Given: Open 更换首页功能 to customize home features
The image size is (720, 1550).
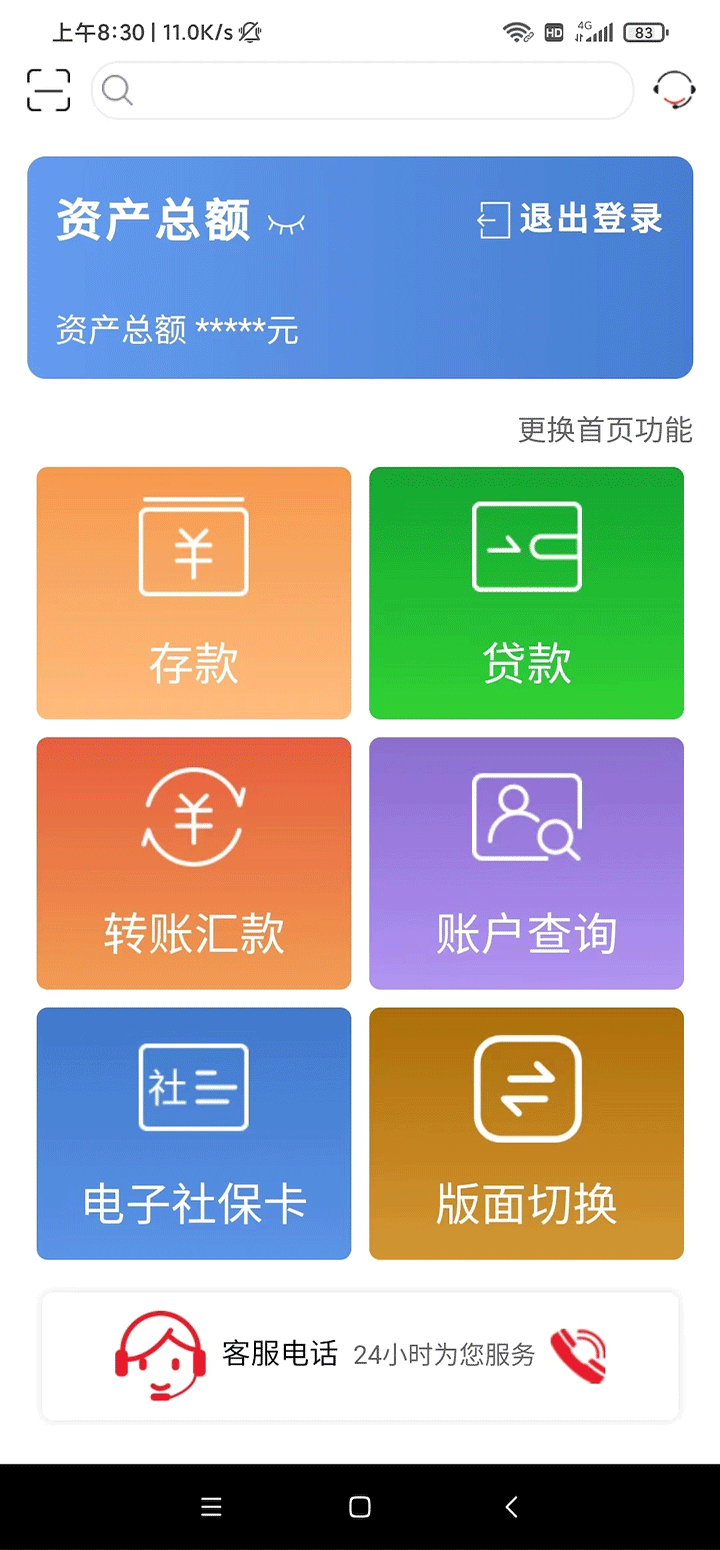Looking at the screenshot, I should click(x=604, y=432).
